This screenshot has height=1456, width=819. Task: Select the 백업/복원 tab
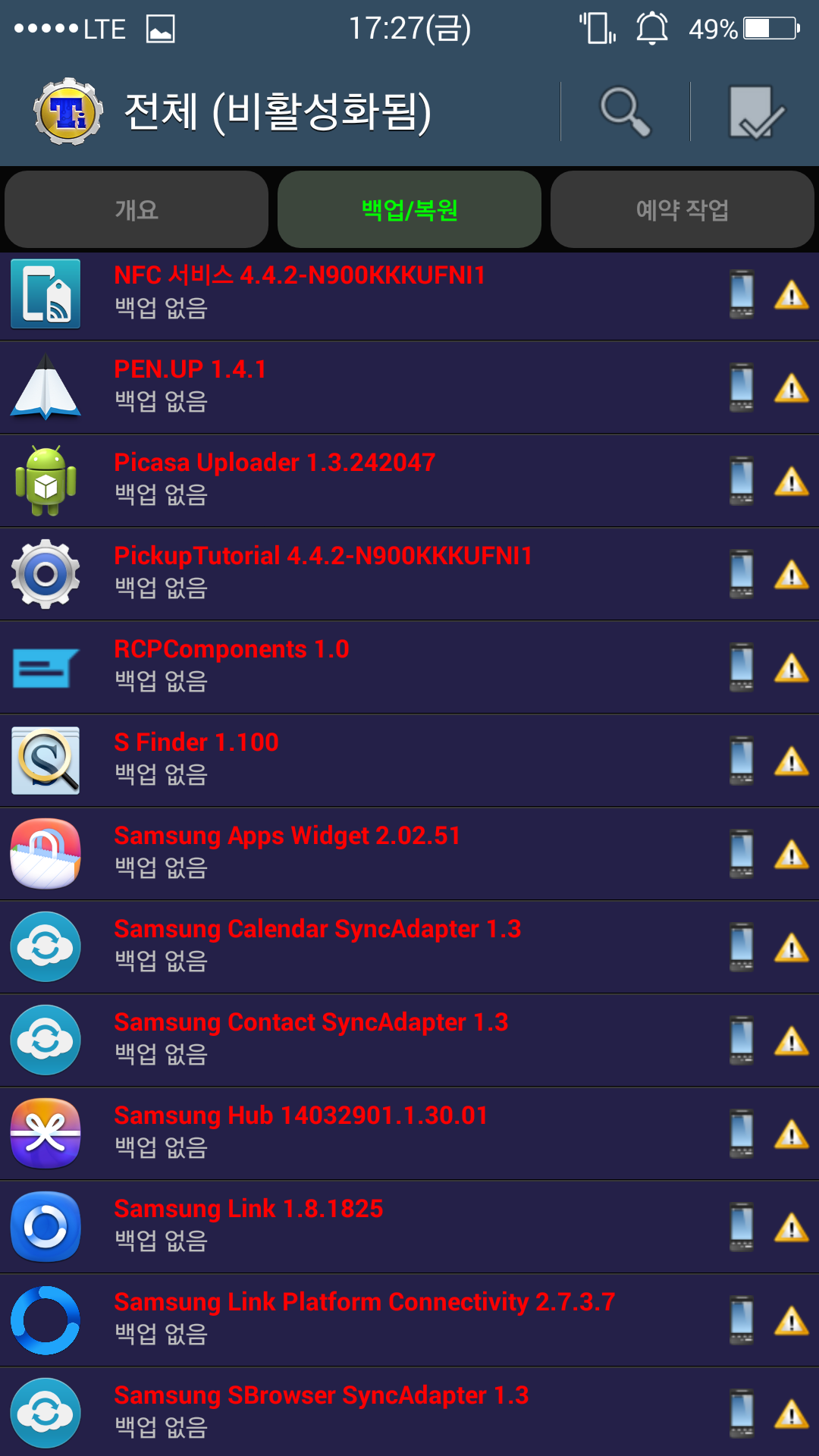(x=409, y=210)
